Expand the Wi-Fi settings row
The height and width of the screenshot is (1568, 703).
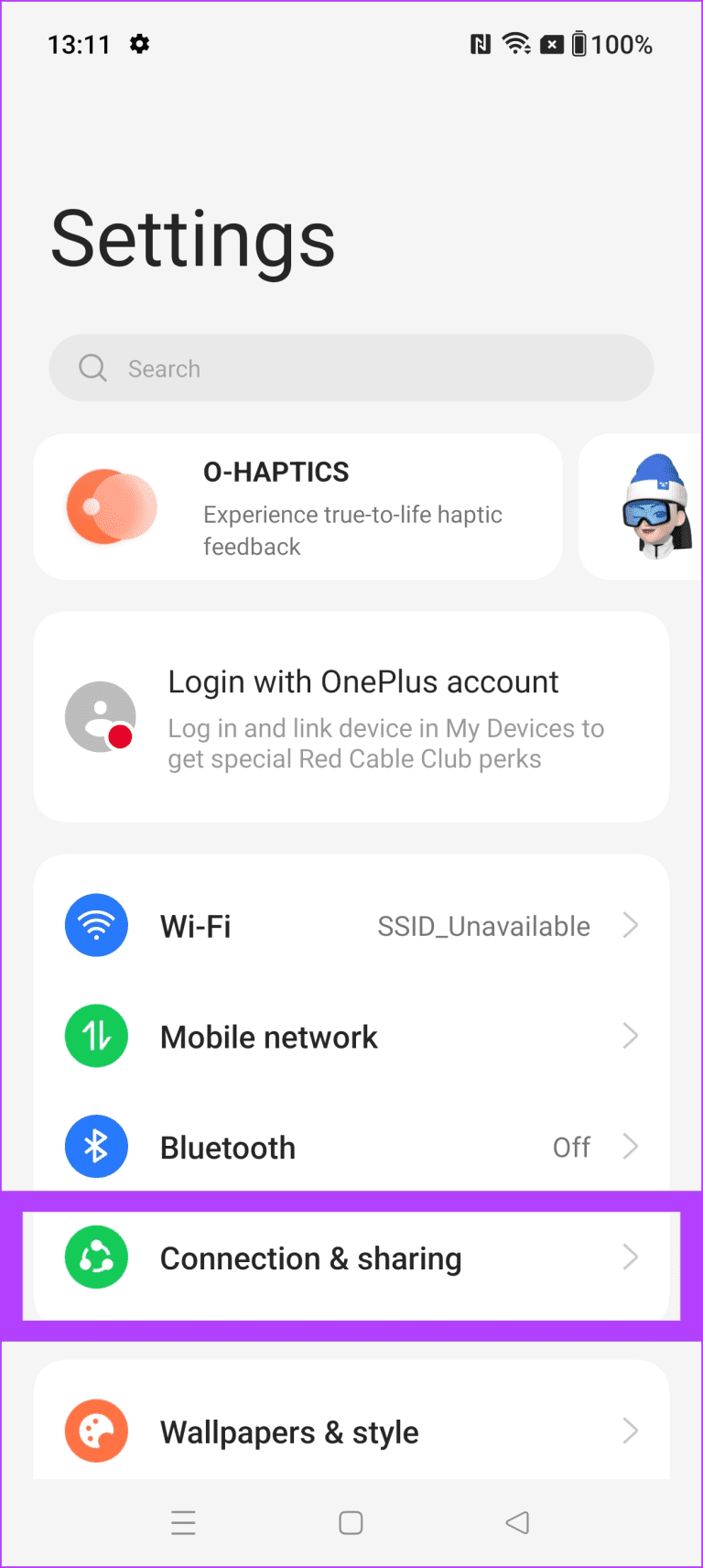pyautogui.click(x=351, y=925)
